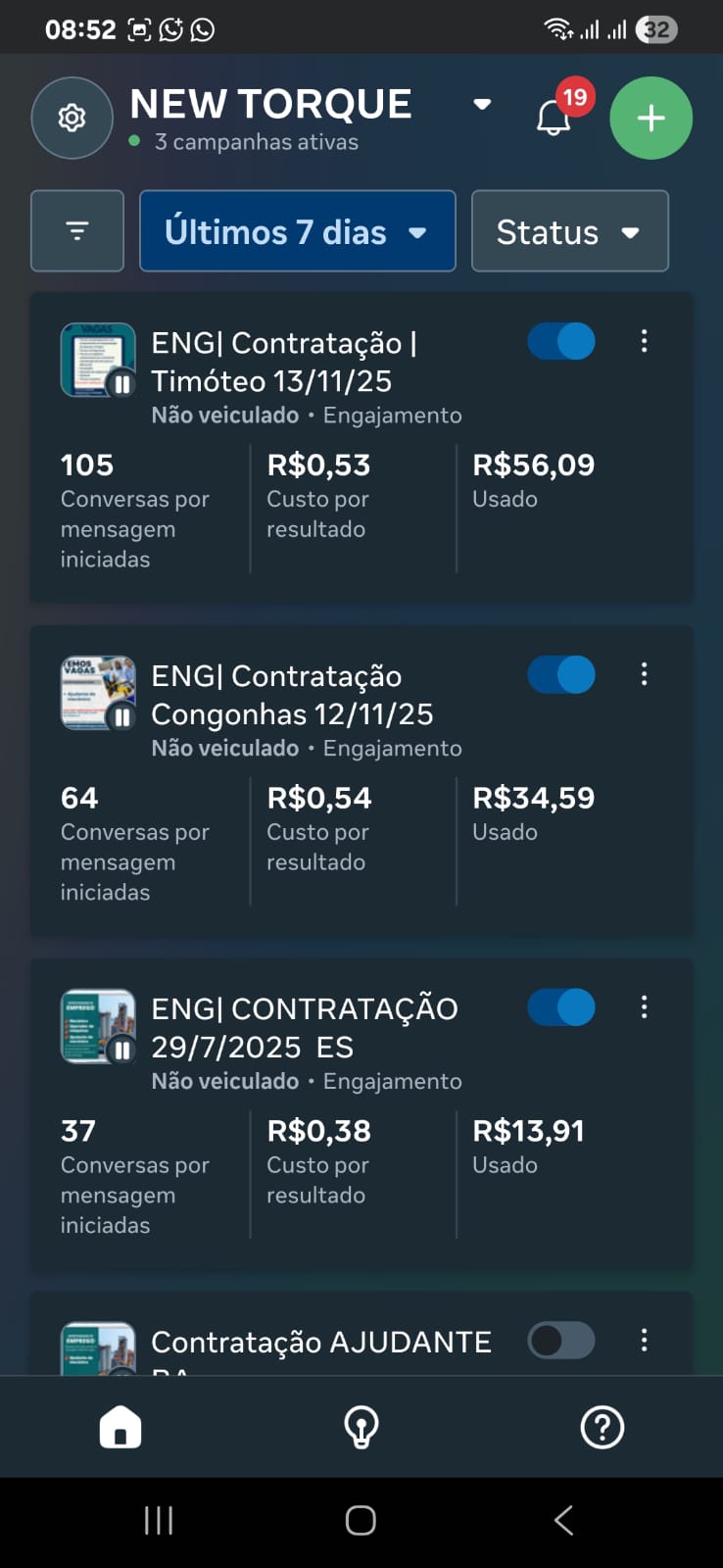Image resolution: width=723 pixels, height=1568 pixels.
Task: Create a new campaign with plus button
Action: 651,119
